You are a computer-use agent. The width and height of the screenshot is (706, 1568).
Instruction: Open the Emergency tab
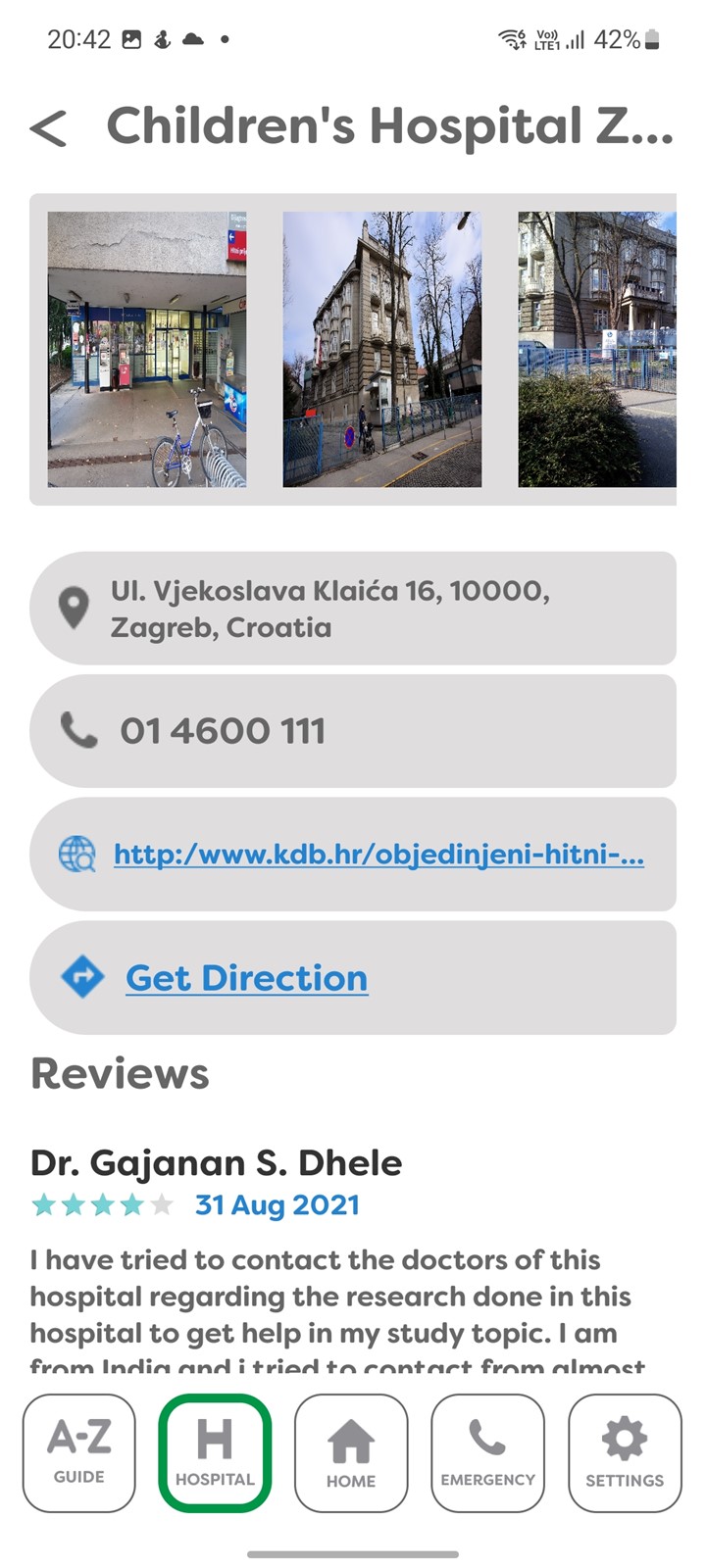click(x=487, y=1453)
